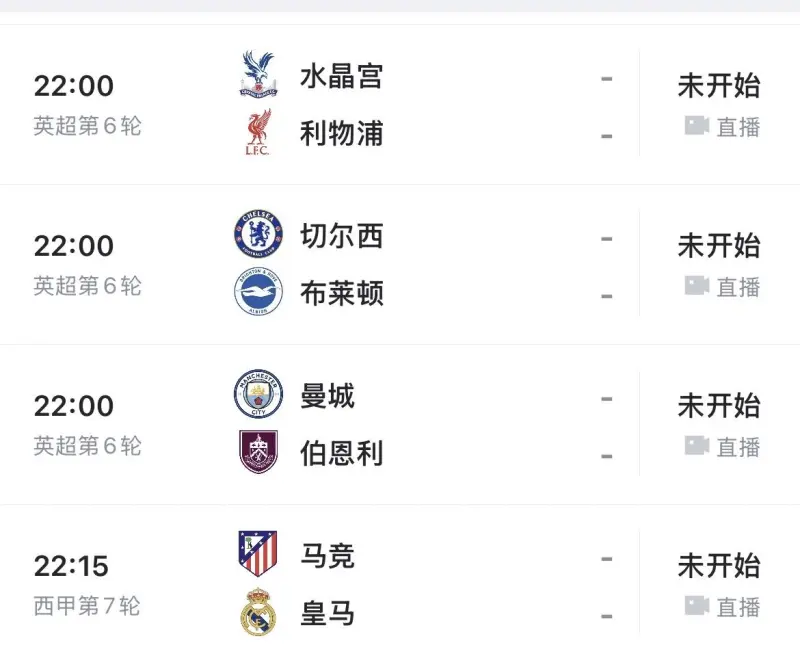Watch the live stream for 切尔西 vs 布莱顿
The height and width of the screenshot is (658, 800).
pos(722,287)
